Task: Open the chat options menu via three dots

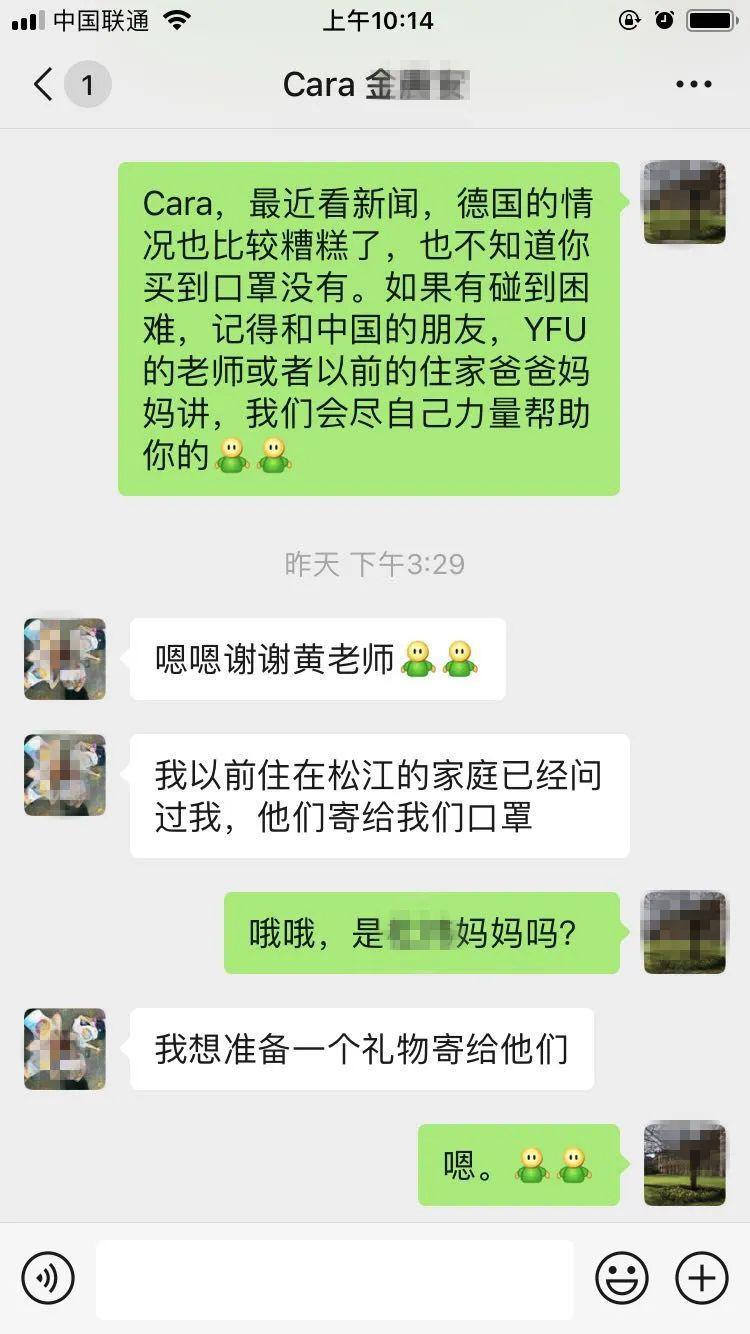Action: point(691,84)
